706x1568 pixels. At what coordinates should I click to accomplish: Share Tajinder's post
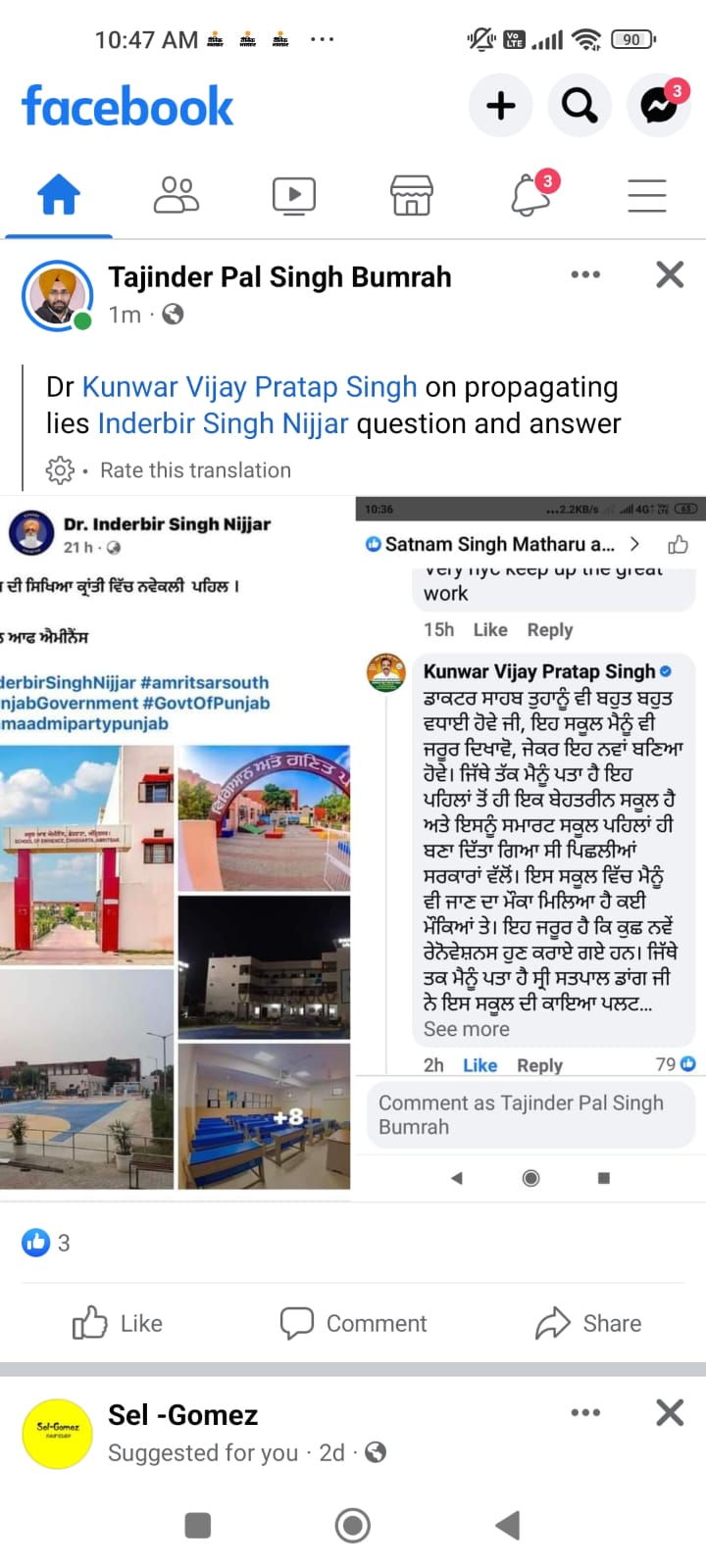point(588,1323)
